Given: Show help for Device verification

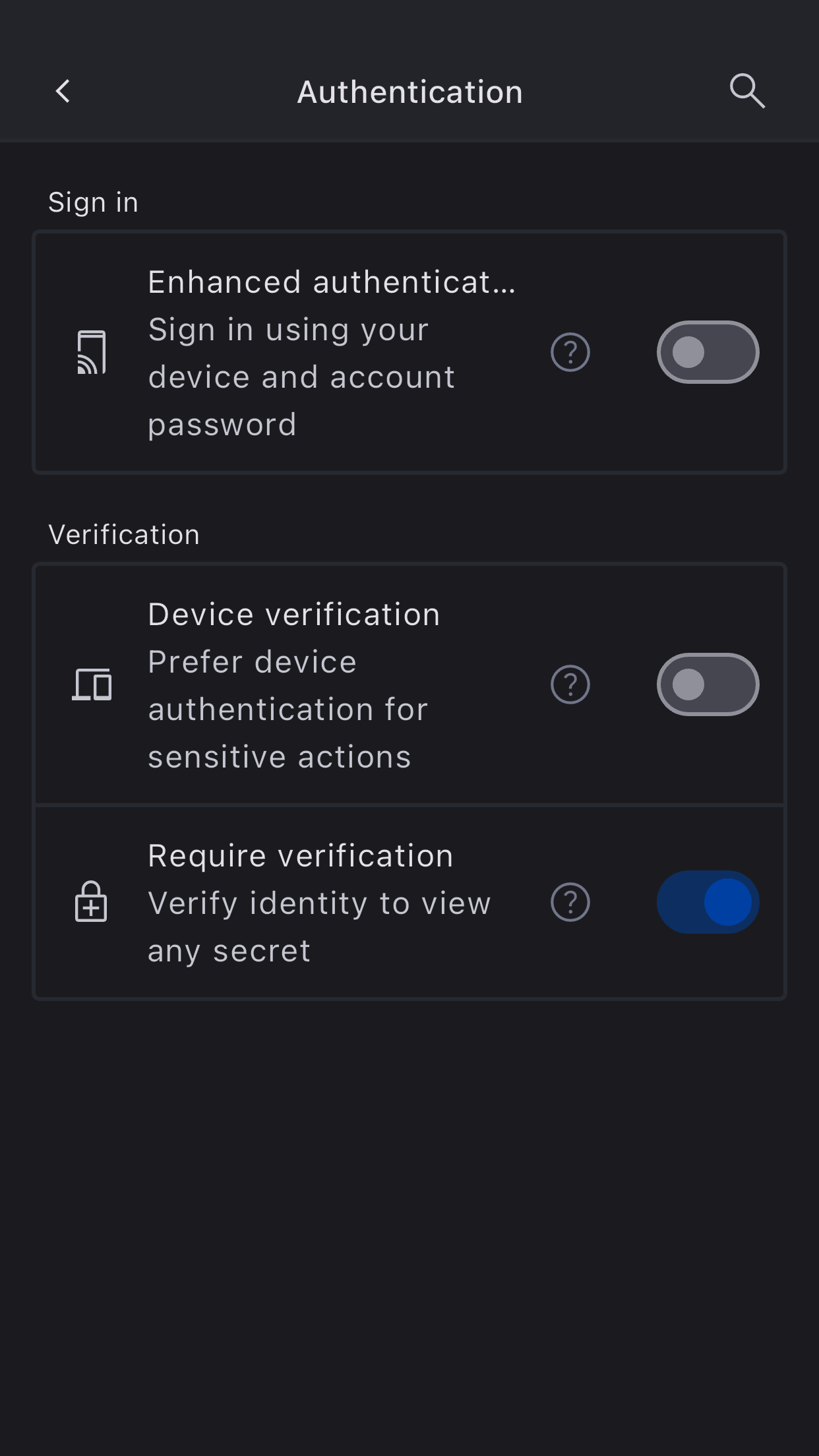Looking at the screenshot, I should (570, 684).
